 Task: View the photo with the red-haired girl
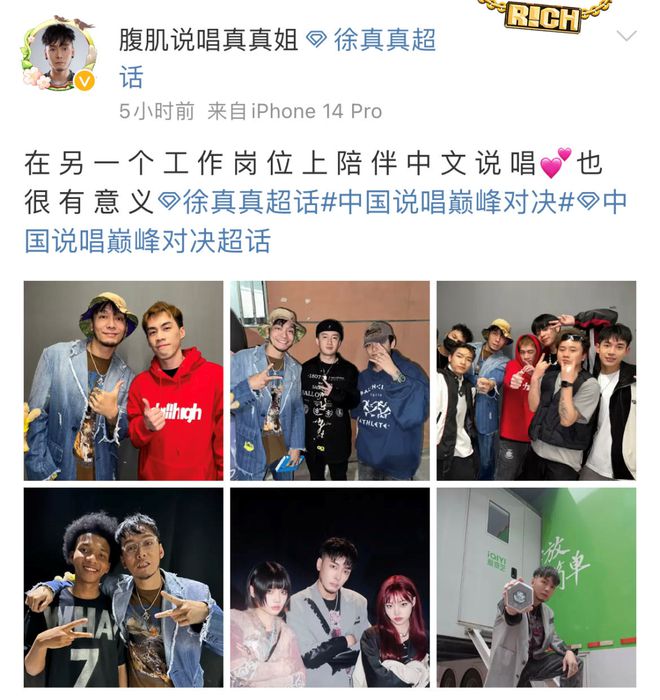pos(330,587)
